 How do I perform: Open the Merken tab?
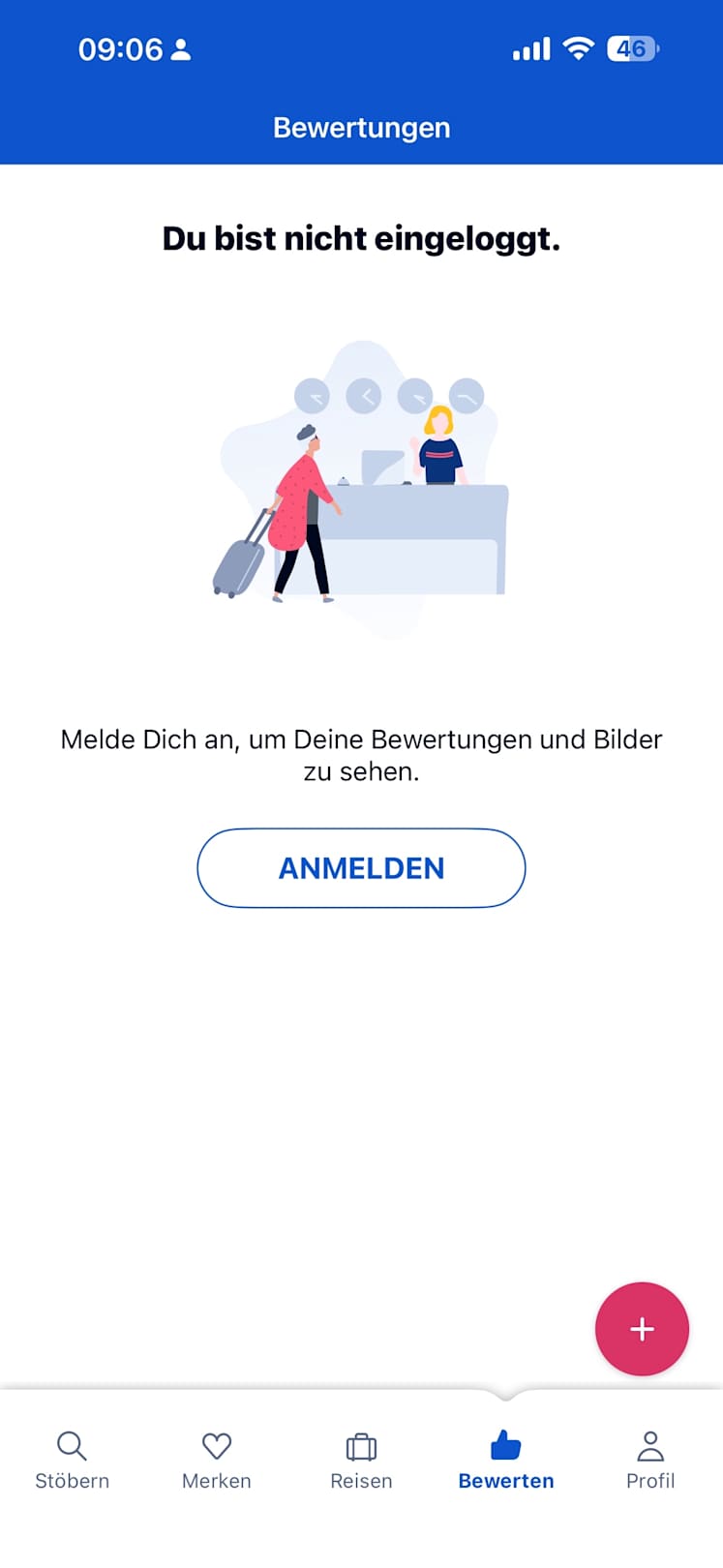coord(217,1460)
